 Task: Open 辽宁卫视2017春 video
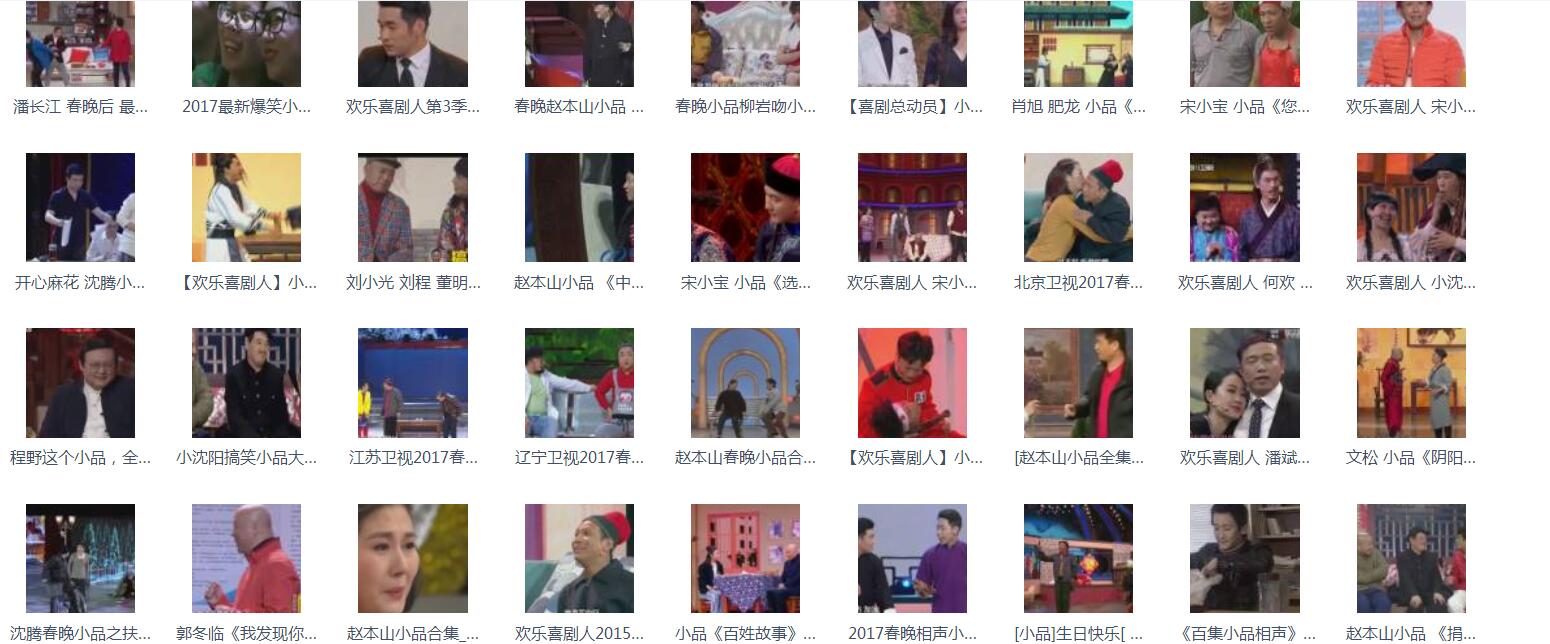click(579, 383)
